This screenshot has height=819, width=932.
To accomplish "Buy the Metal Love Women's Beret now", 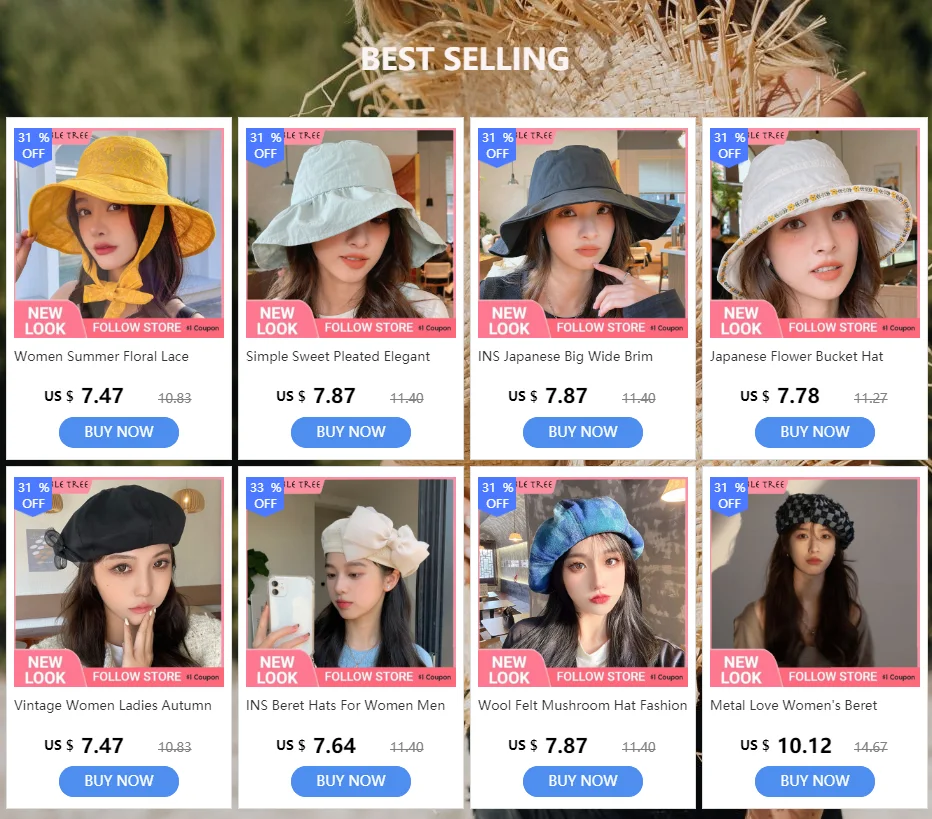I will pos(815,781).
